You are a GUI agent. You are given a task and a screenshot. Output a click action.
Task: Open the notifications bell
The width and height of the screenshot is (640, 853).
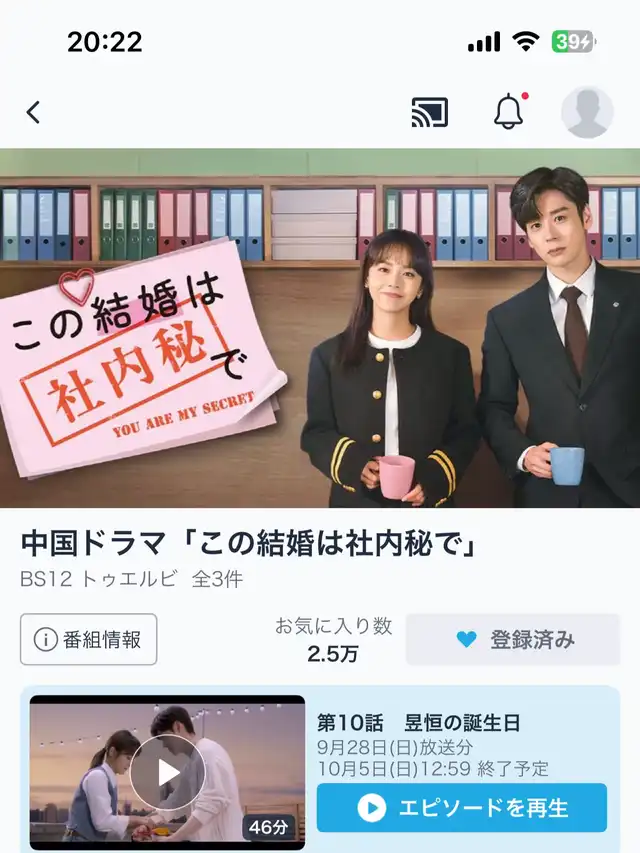coord(509,112)
